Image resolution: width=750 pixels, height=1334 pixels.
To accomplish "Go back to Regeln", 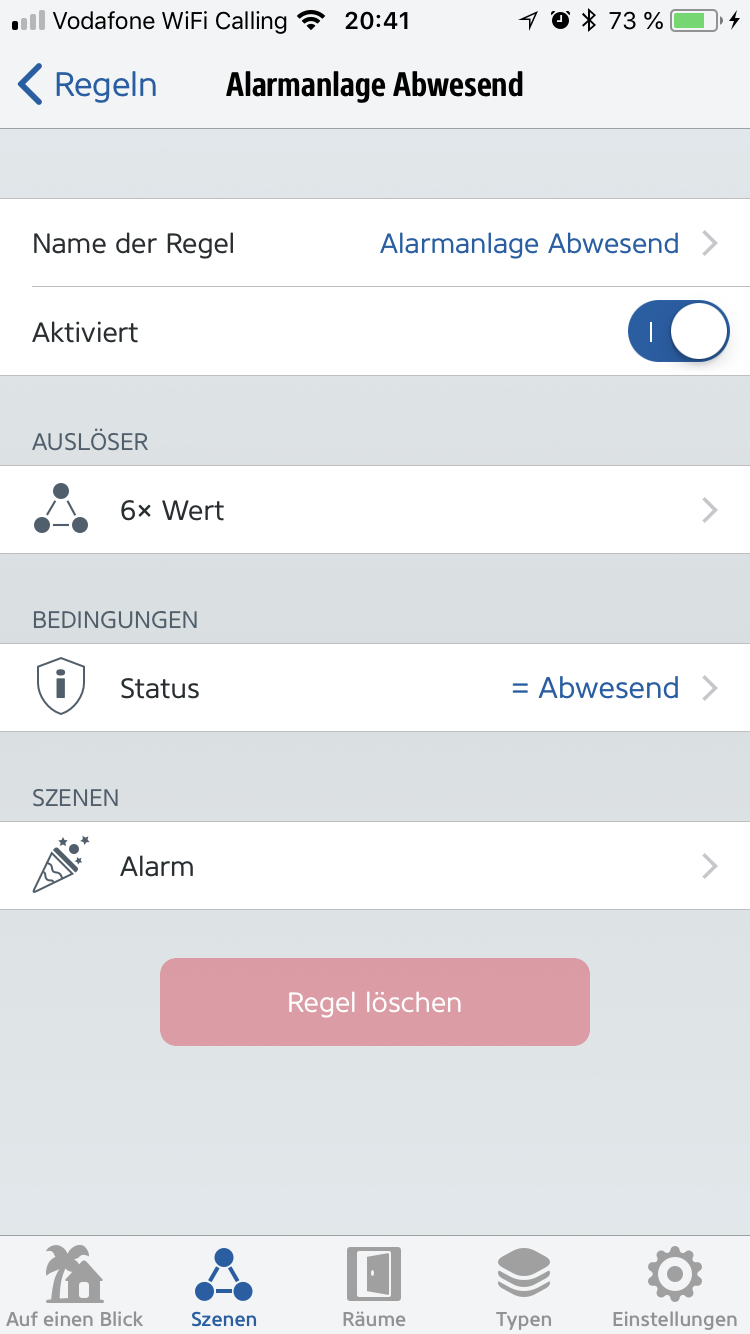I will point(88,85).
